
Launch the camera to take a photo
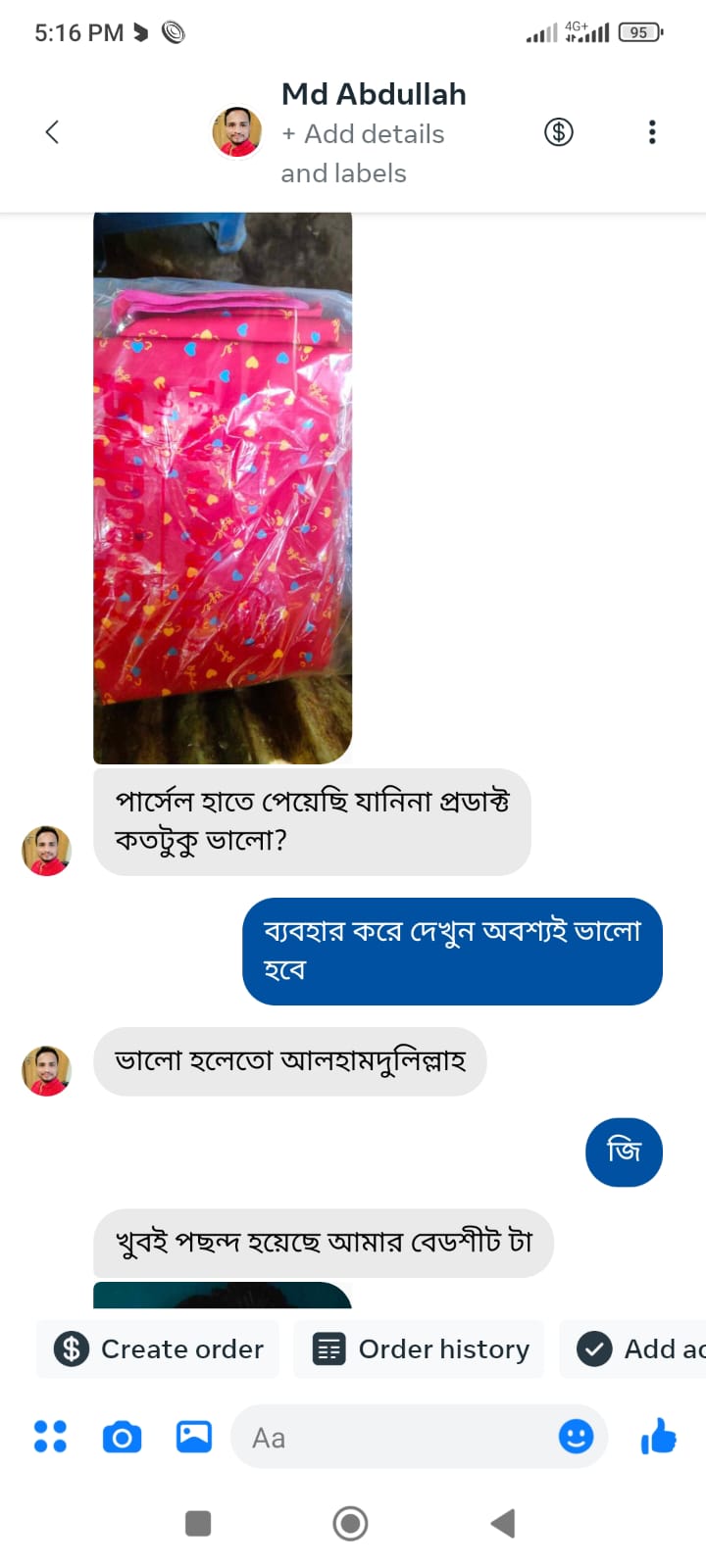[x=122, y=1437]
